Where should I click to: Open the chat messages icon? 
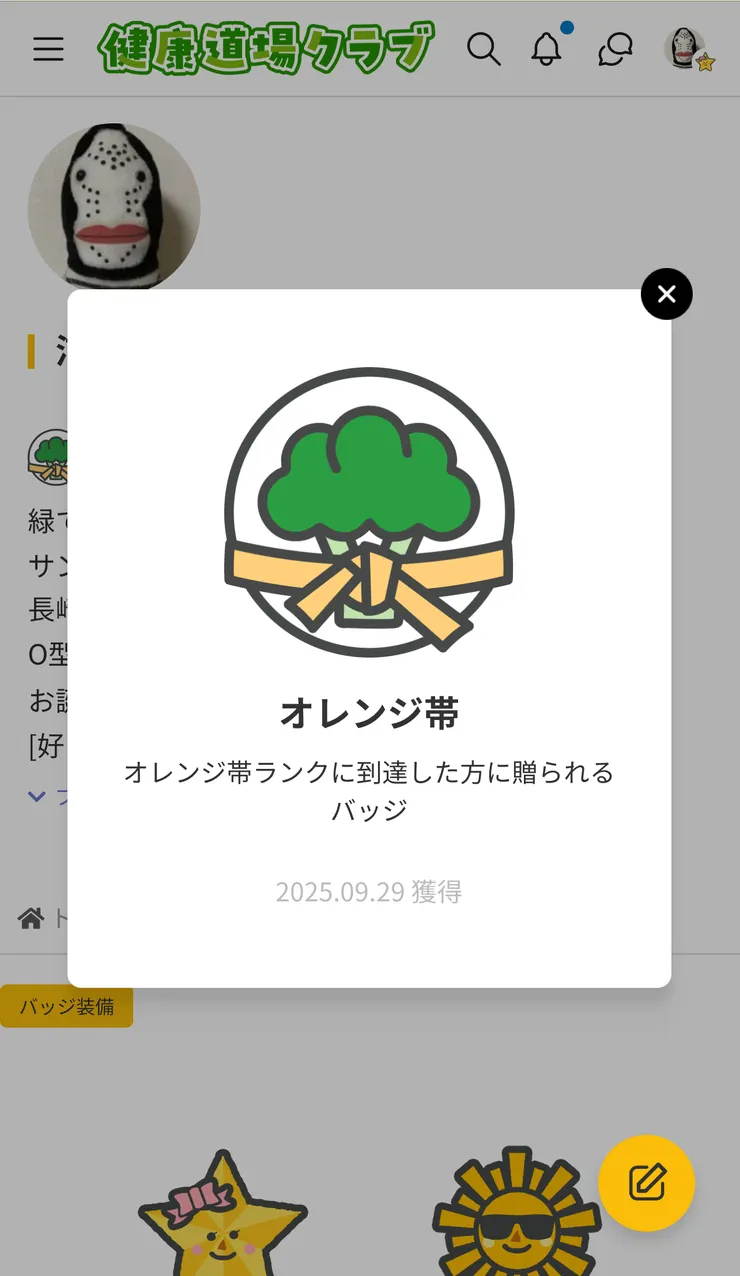[615, 48]
